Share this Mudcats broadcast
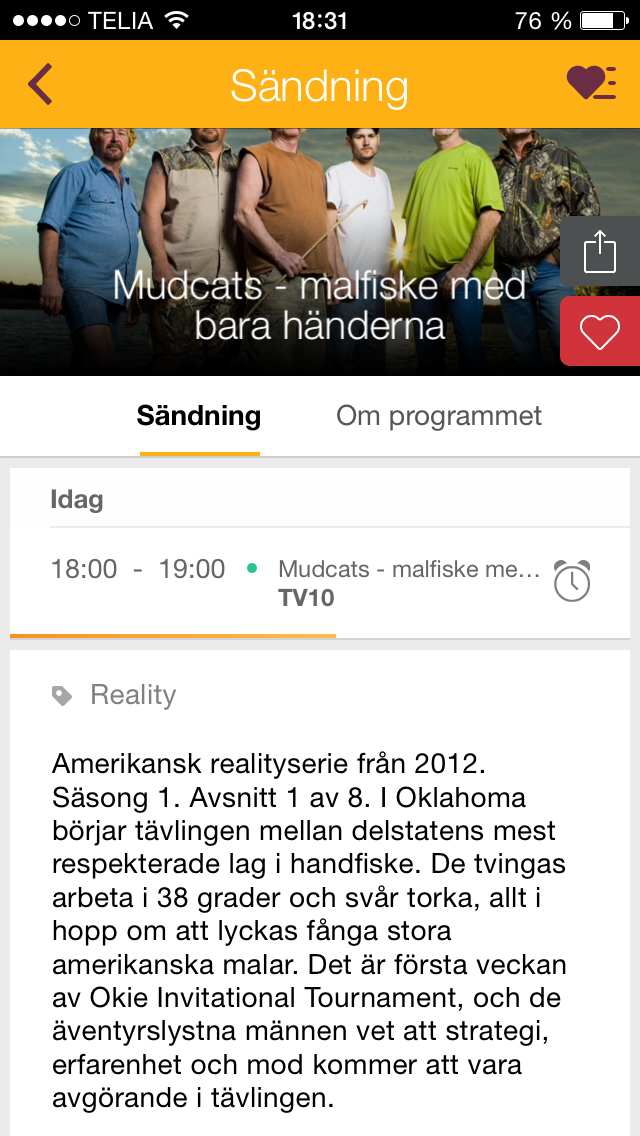Screen dimensions: 640x1136 point(600,251)
